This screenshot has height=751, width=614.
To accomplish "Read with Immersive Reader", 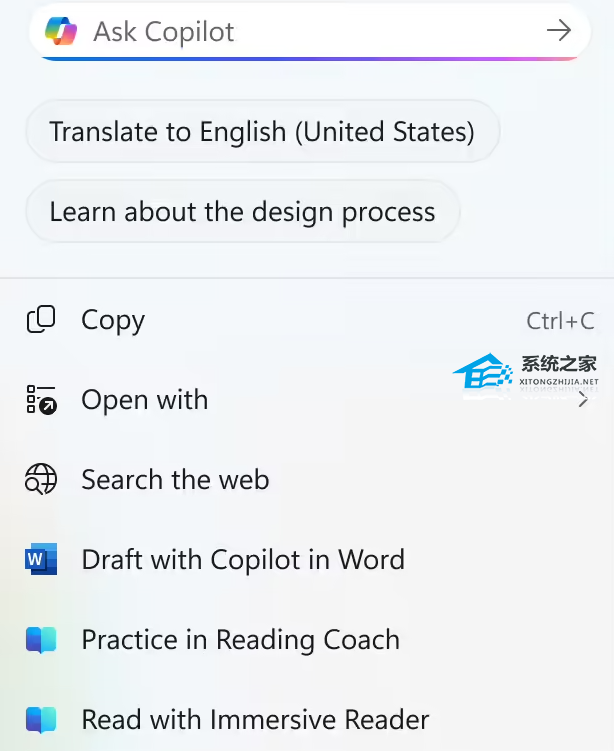I will 255,720.
